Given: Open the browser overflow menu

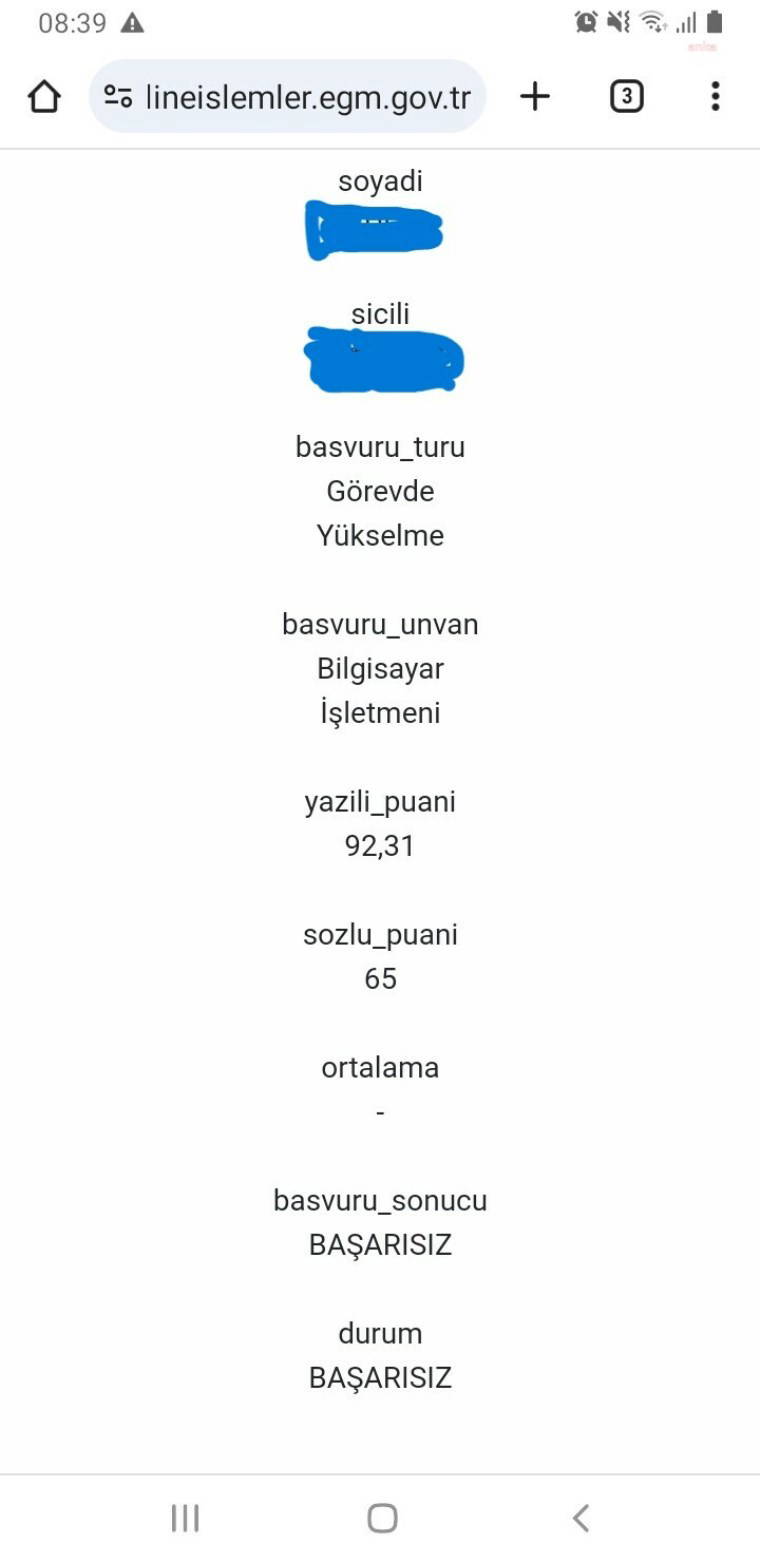Looking at the screenshot, I should (x=714, y=97).
